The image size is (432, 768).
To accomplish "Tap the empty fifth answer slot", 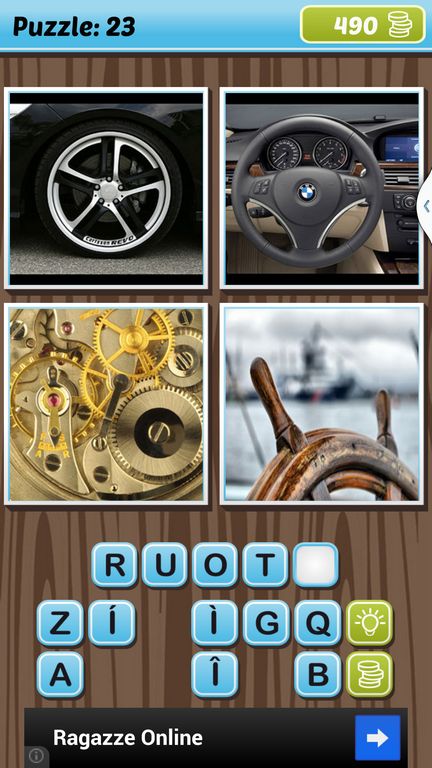I will 316,565.
